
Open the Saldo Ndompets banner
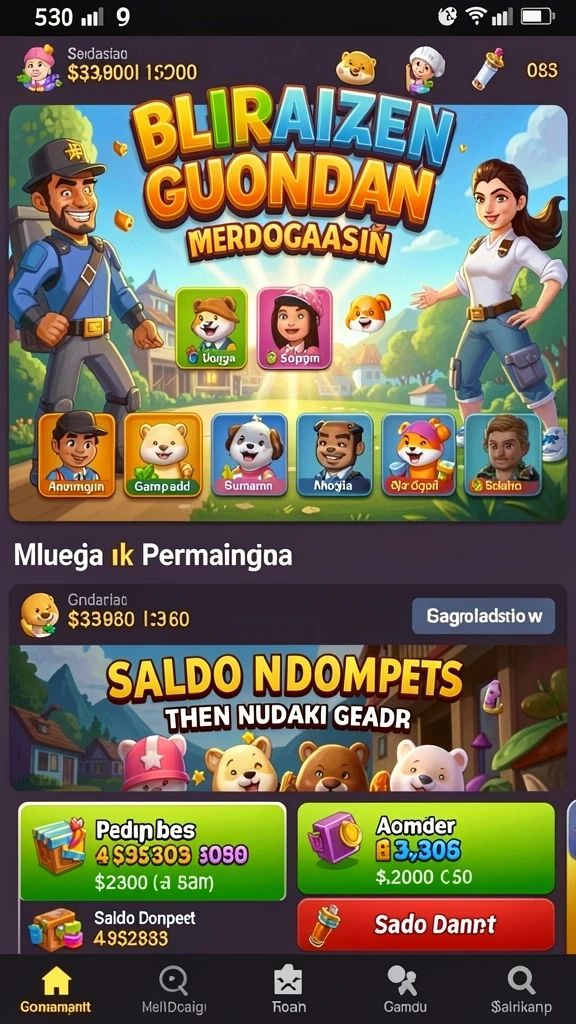288,718
